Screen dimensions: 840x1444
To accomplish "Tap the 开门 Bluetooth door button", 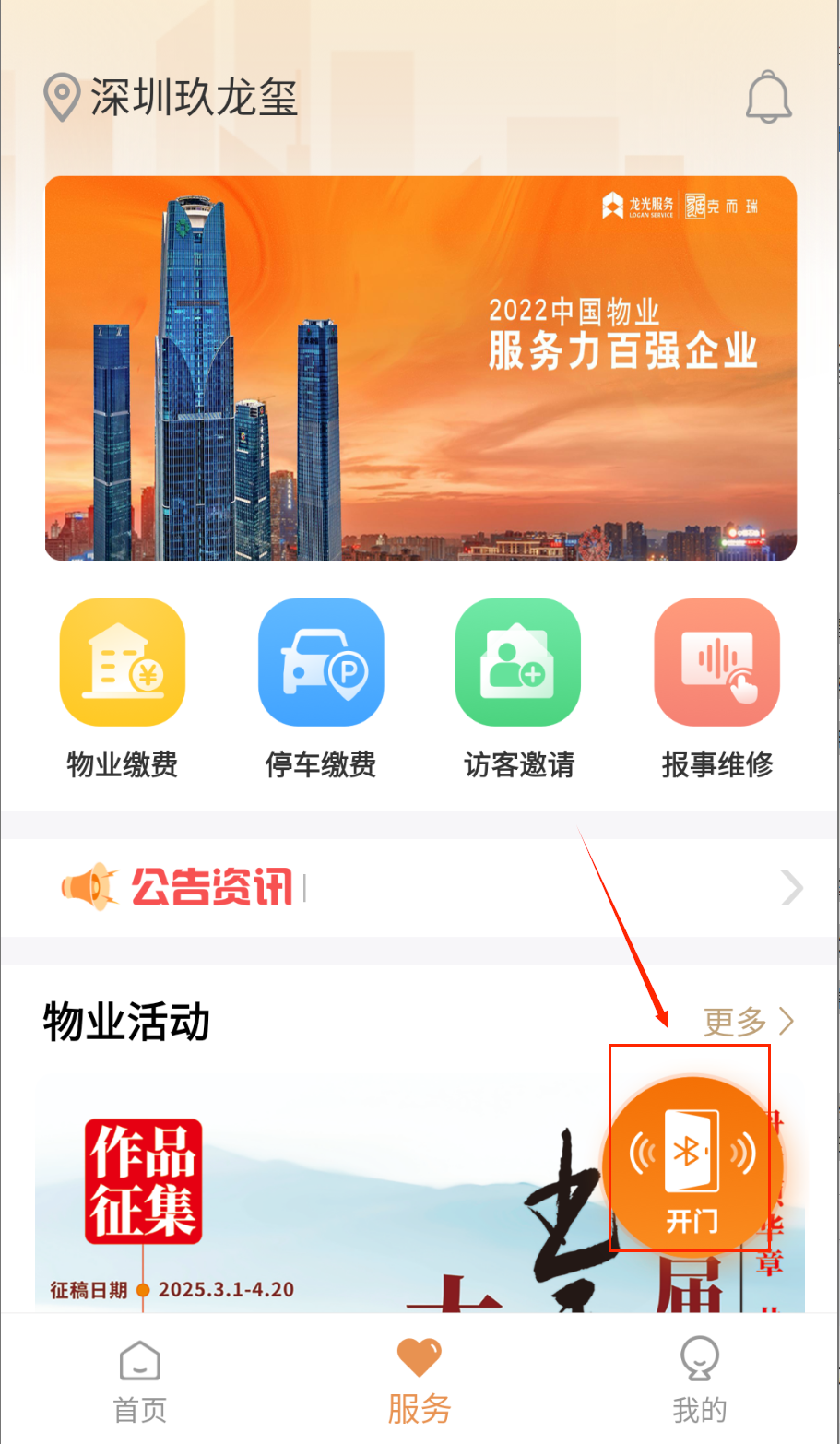I will pyautogui.click(x=692, y=1166).
